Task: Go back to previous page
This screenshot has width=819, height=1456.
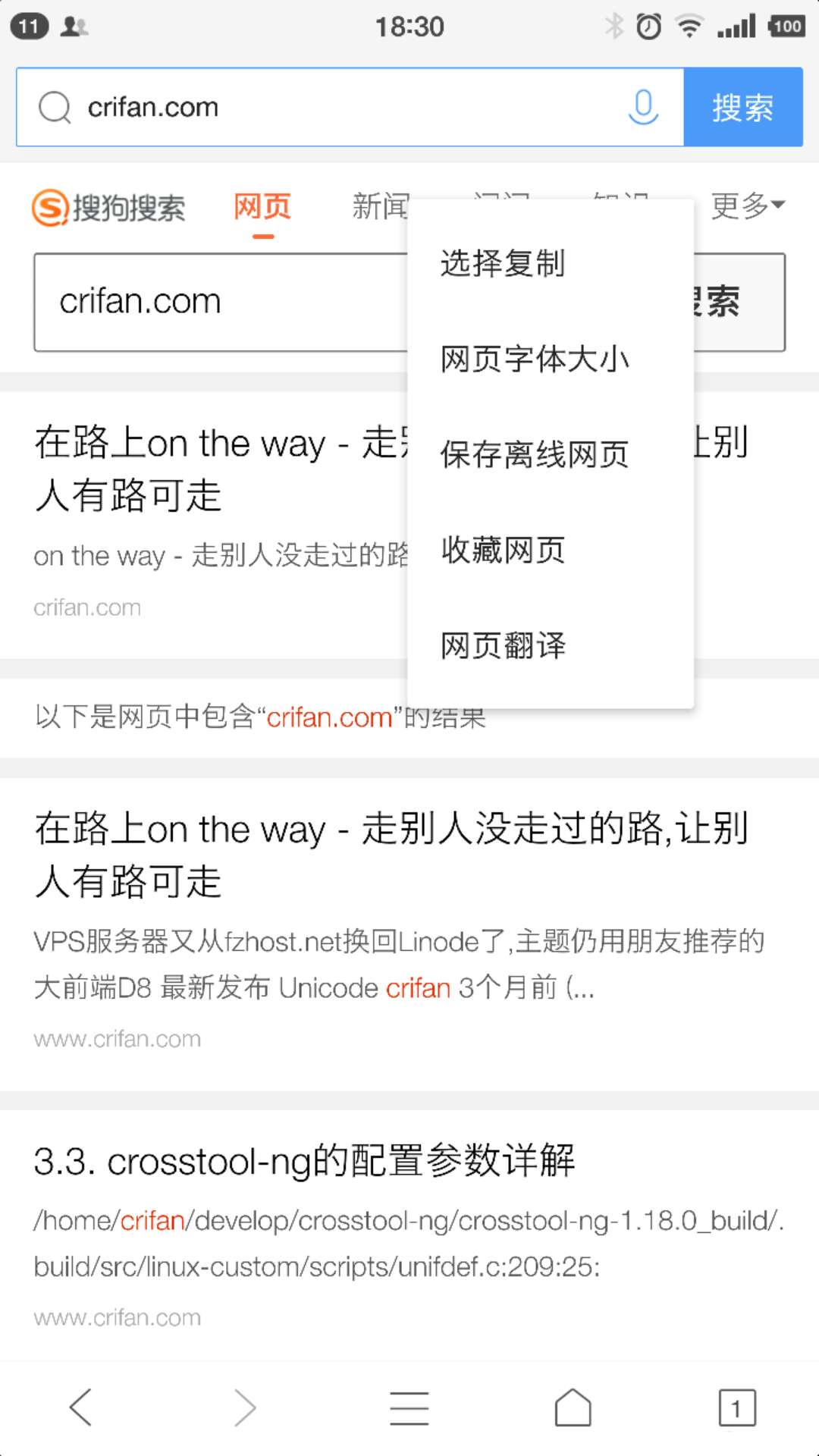Action: tap(80, 1407)
